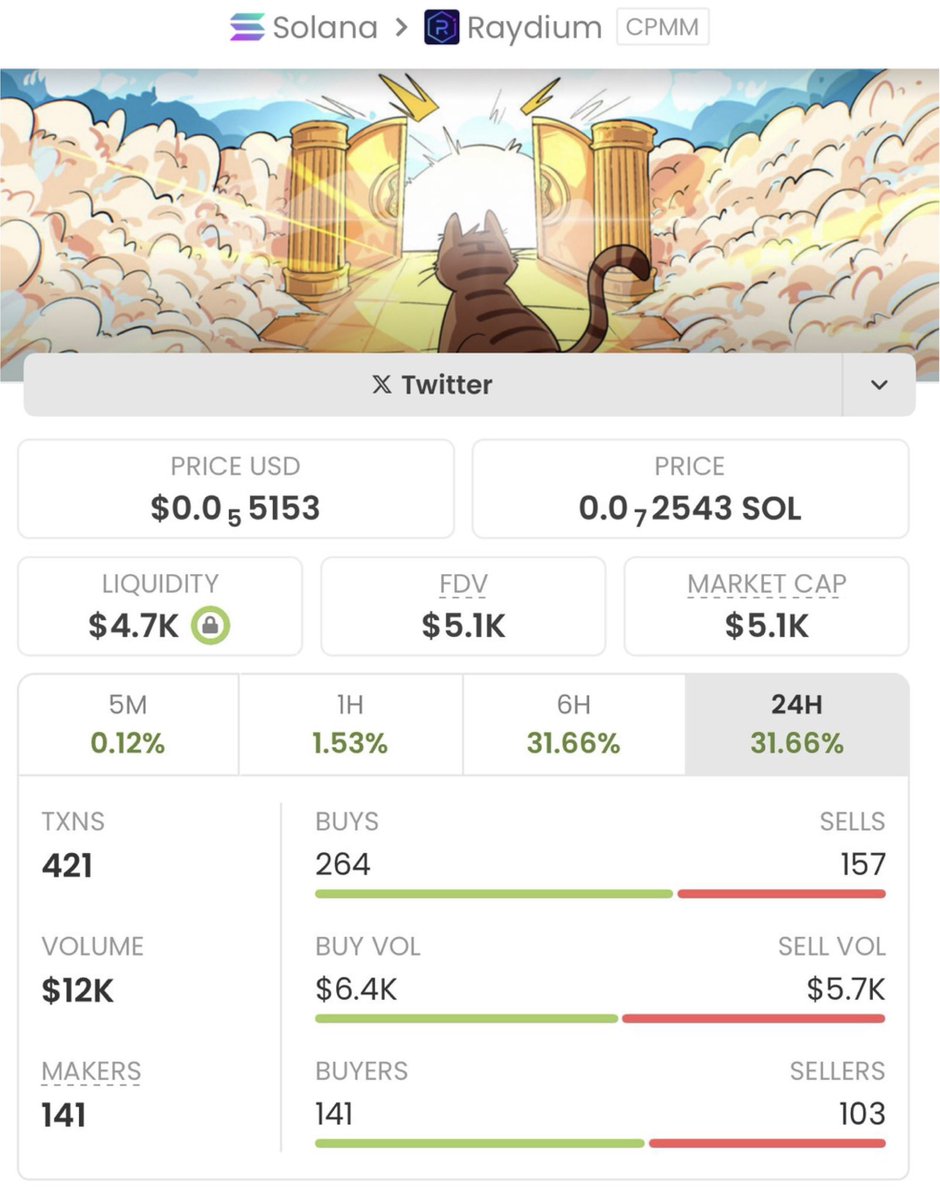Tap the liquidity lock icon
The width and height of the screenshot is (940, 1200).
[211, 626]
